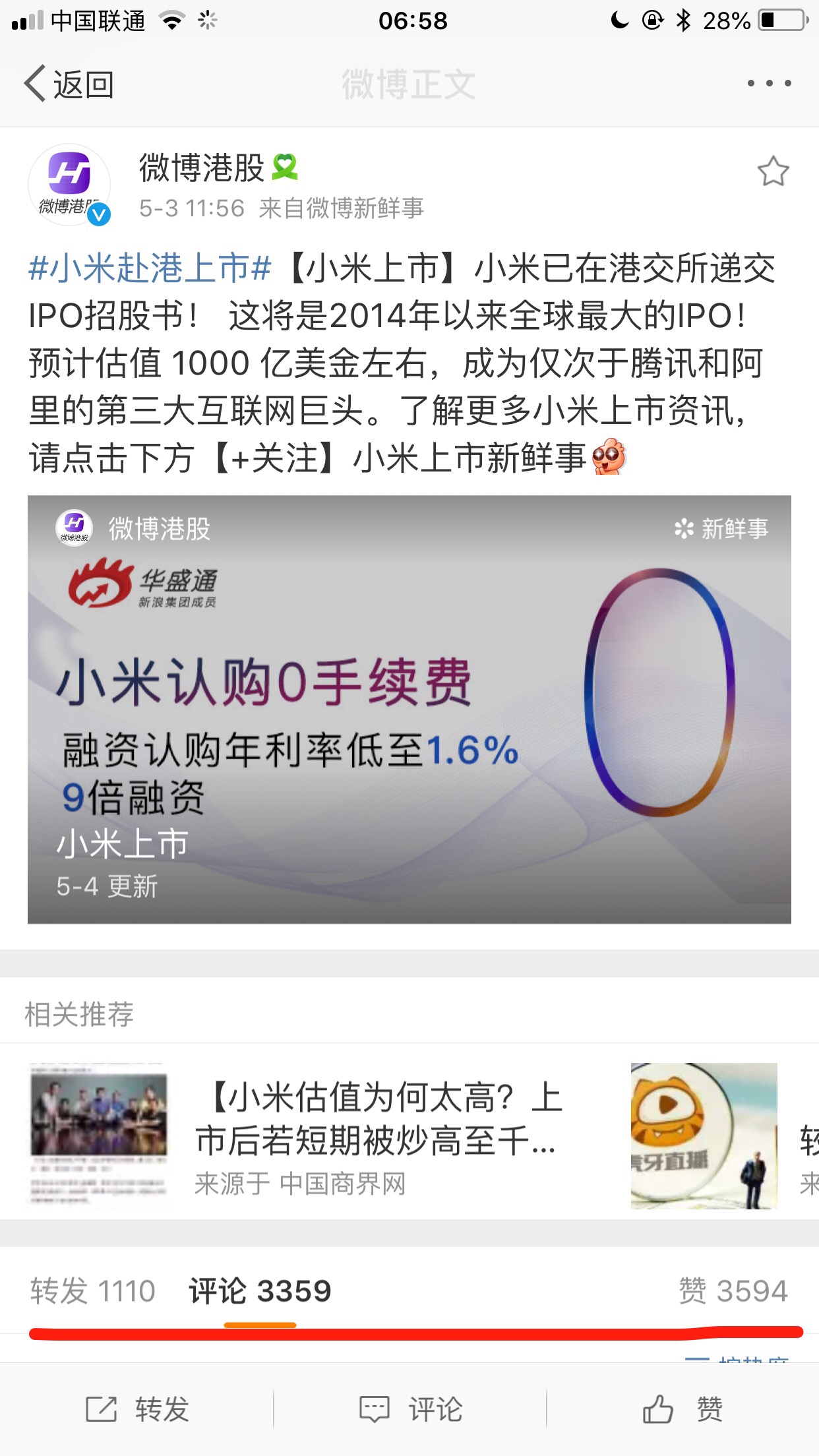The image size is (819, 1456).
Task: Select the 评论 3359 tab
Action: tap(260, 1290)
